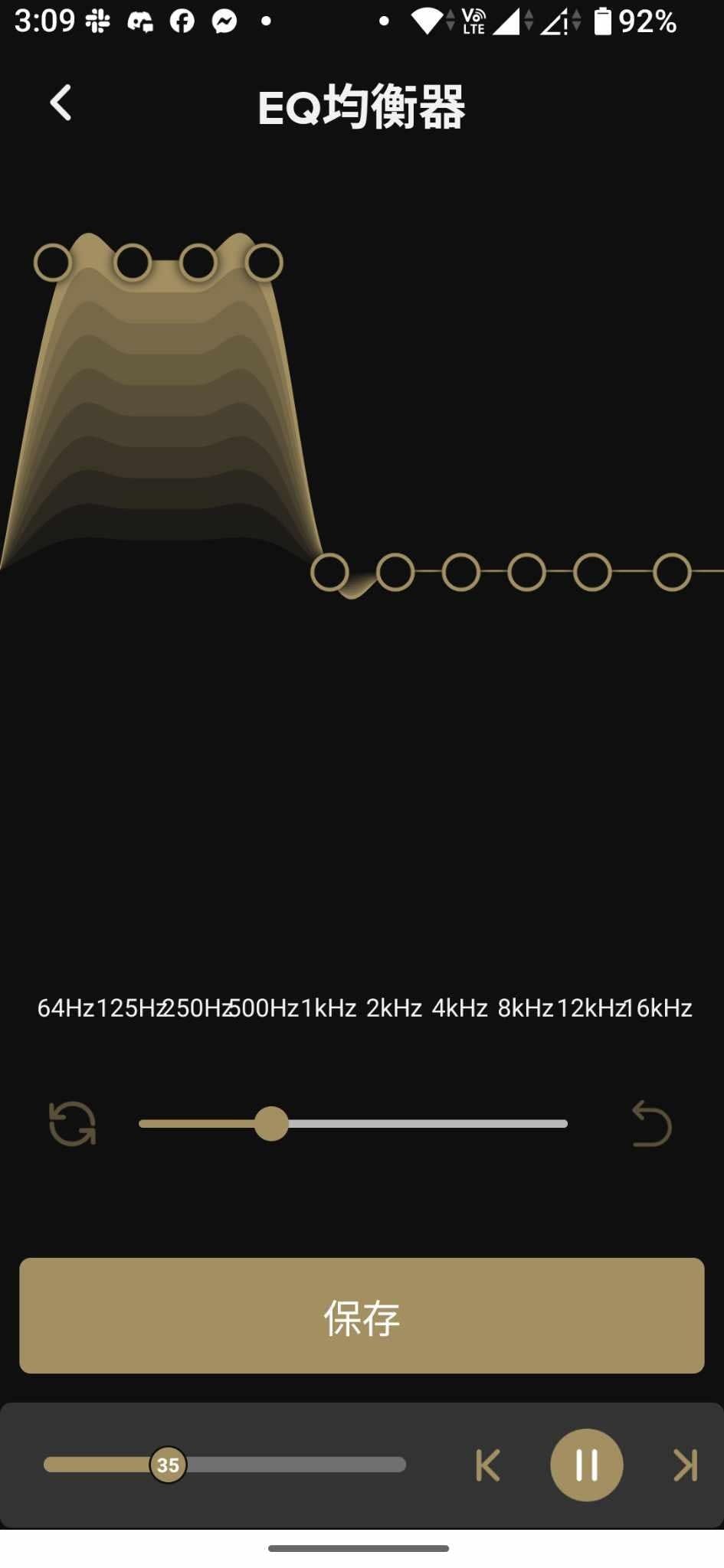The height and width of the screenshot is (1568, 724).
Task: Skip to the previous track
Action: coord(488,1465)
